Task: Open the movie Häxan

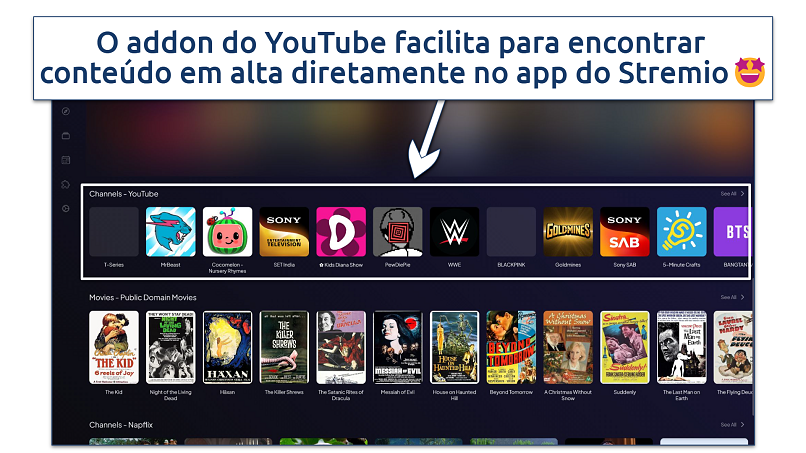Action: pyautogui.click(x=227, y=347)
